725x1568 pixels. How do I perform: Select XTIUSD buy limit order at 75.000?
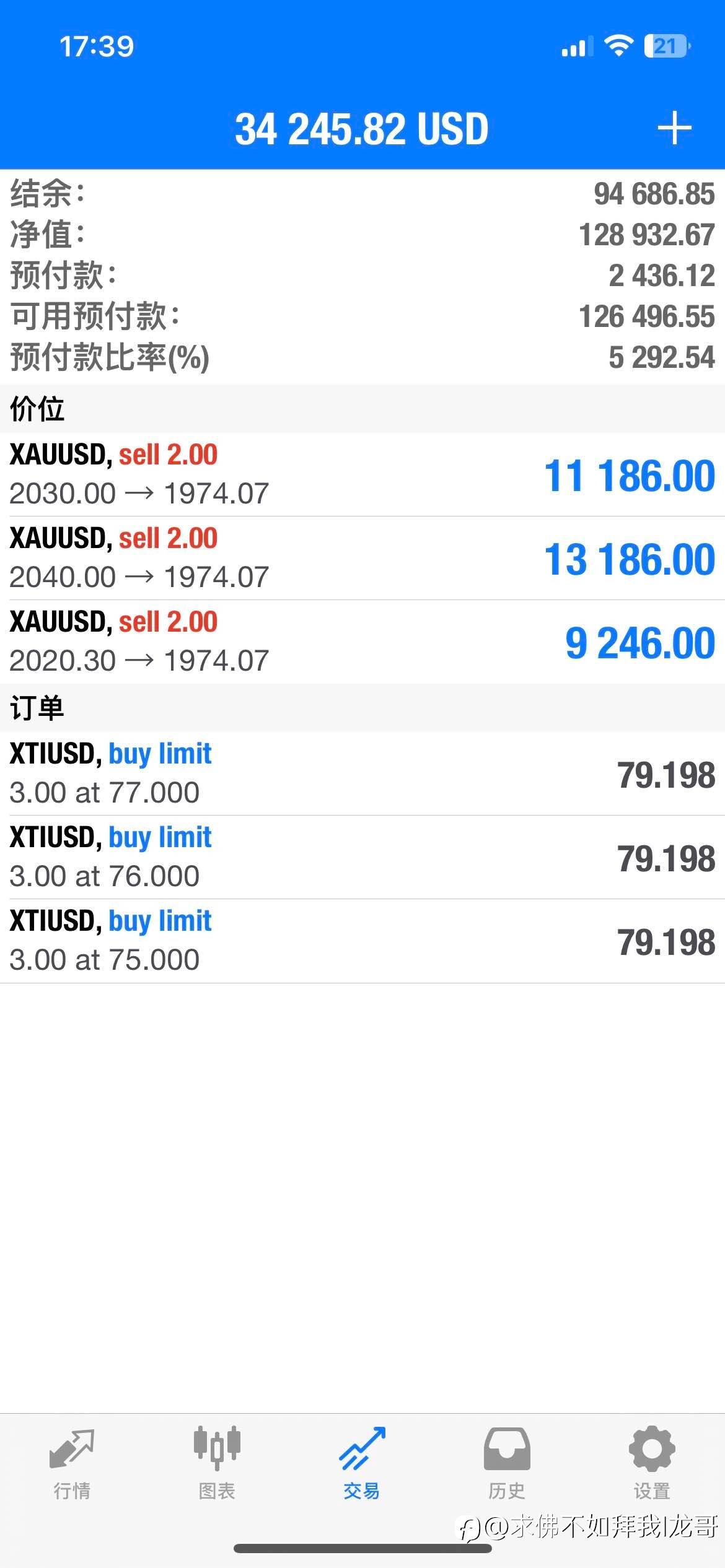pos(362,941)
